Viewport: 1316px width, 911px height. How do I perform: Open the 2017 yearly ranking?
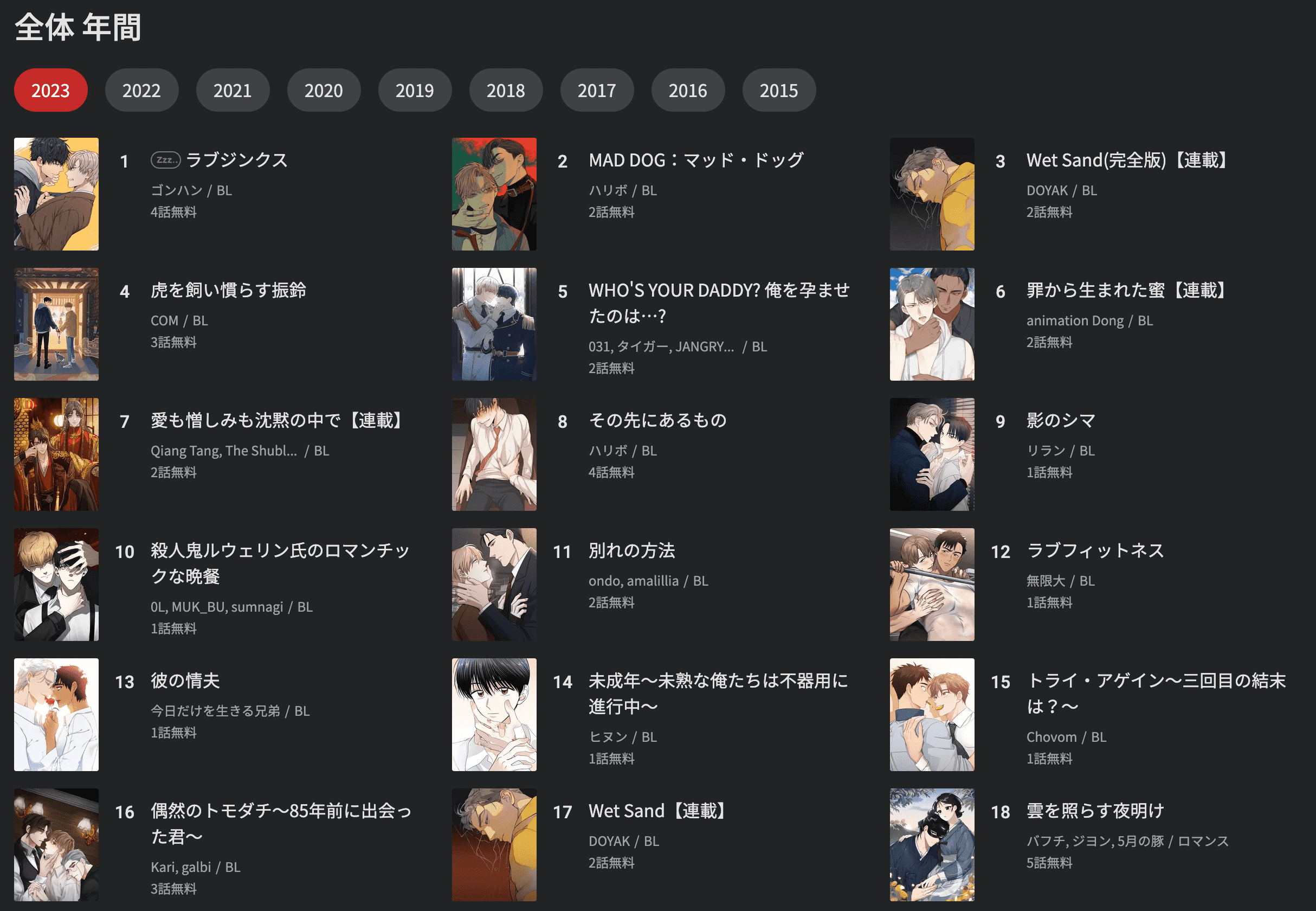point(597,90)
